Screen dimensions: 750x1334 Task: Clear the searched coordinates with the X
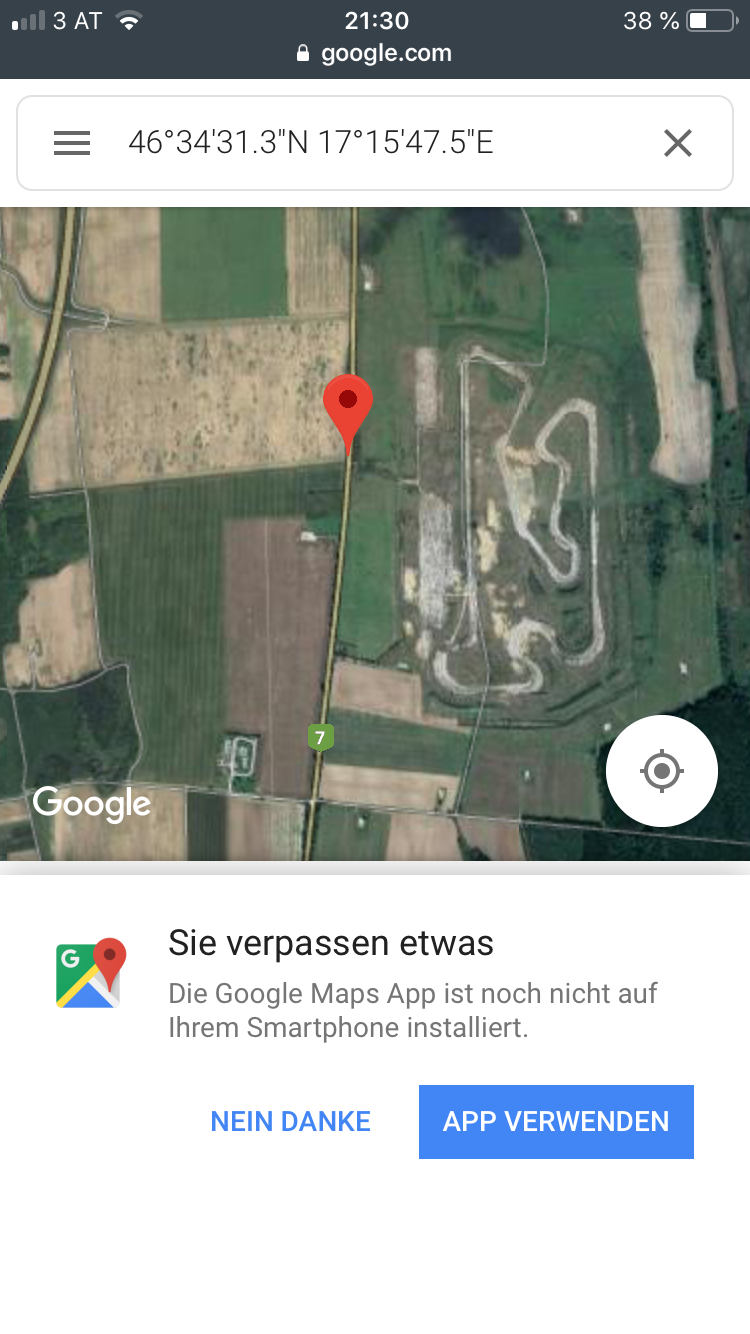678,143
